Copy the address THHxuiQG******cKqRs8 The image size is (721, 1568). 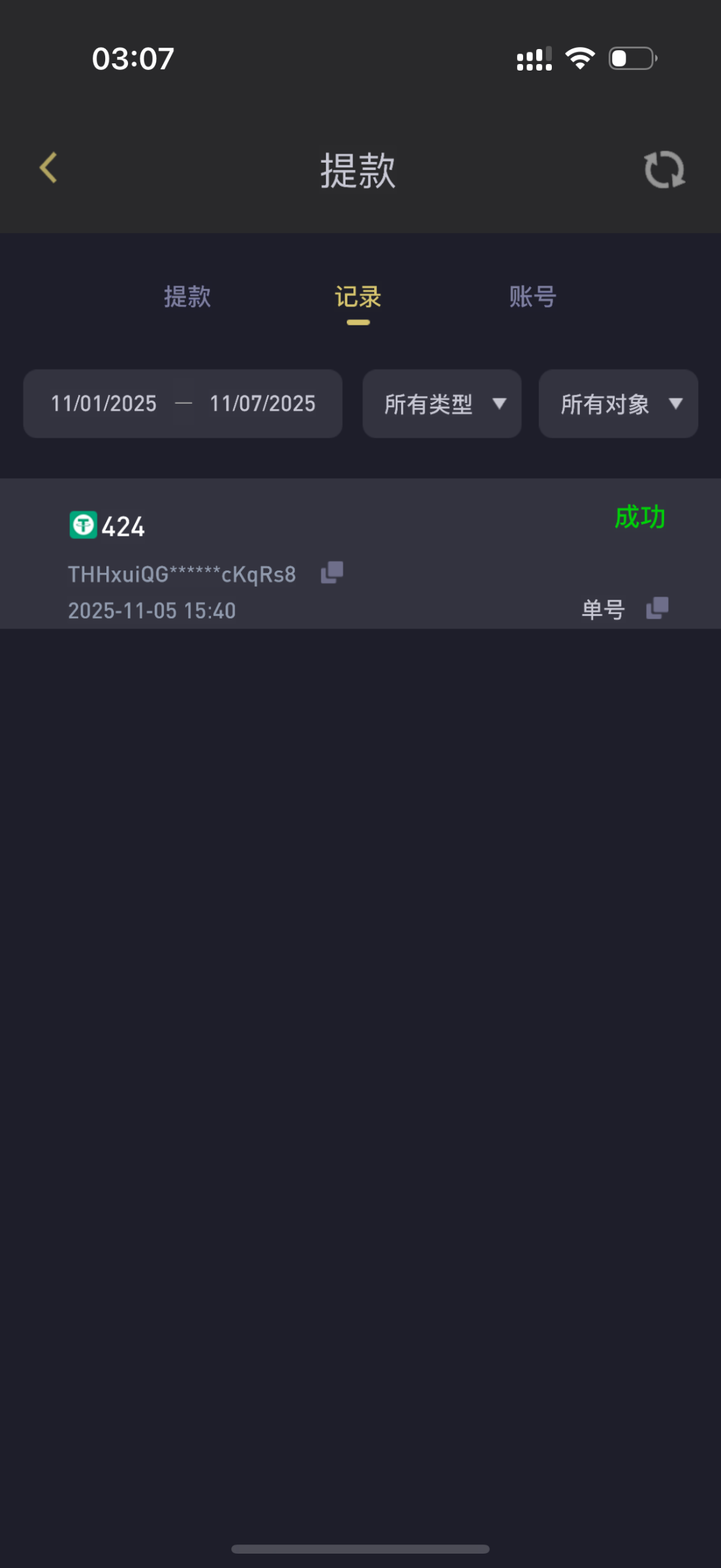coord(332,572)
